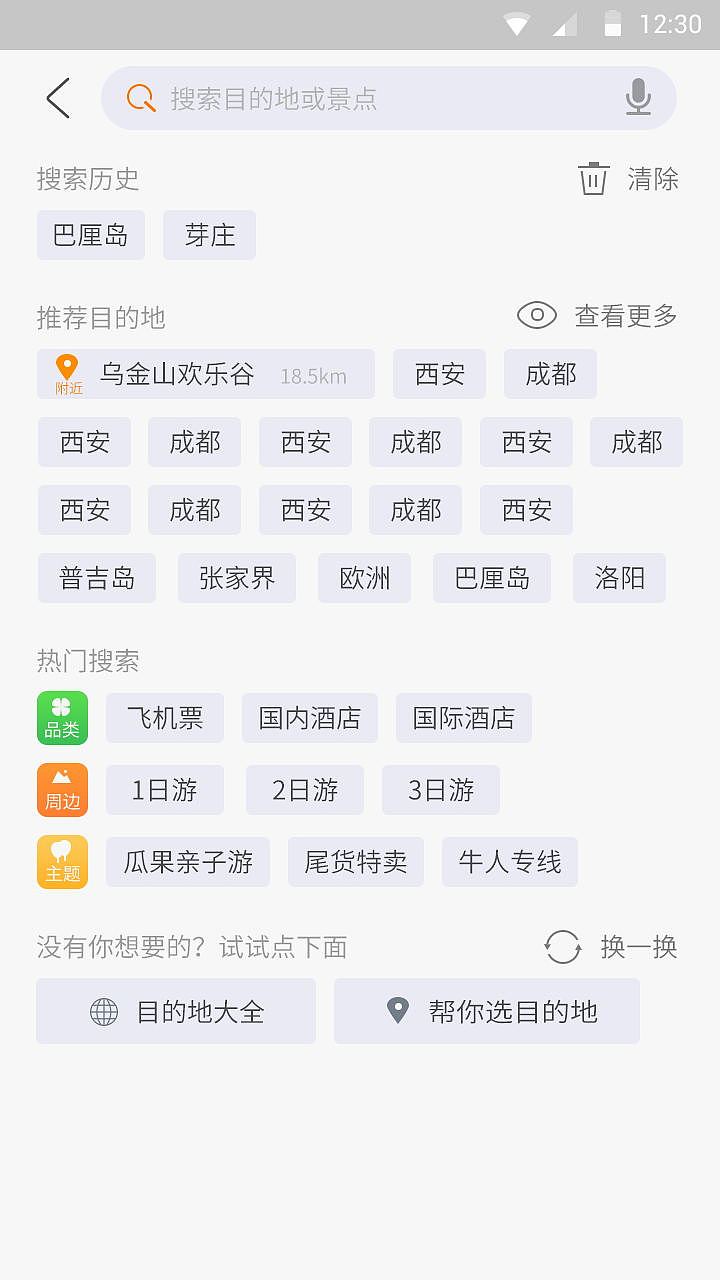Open 查看更多 to see more destinations
The height and width of the screenshot is (1280, 720).
click(x=628, y=314)
